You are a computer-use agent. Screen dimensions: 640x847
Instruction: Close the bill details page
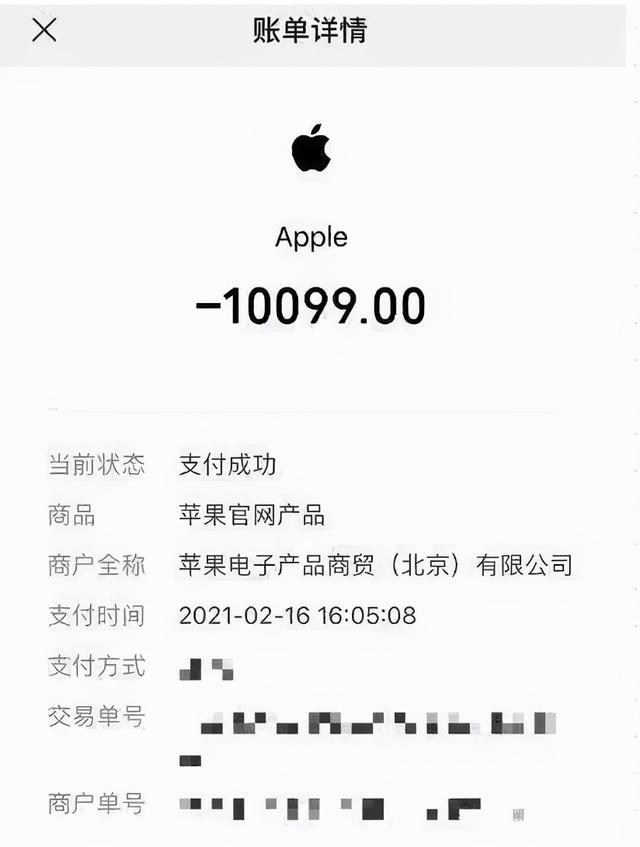click(44, 31)
